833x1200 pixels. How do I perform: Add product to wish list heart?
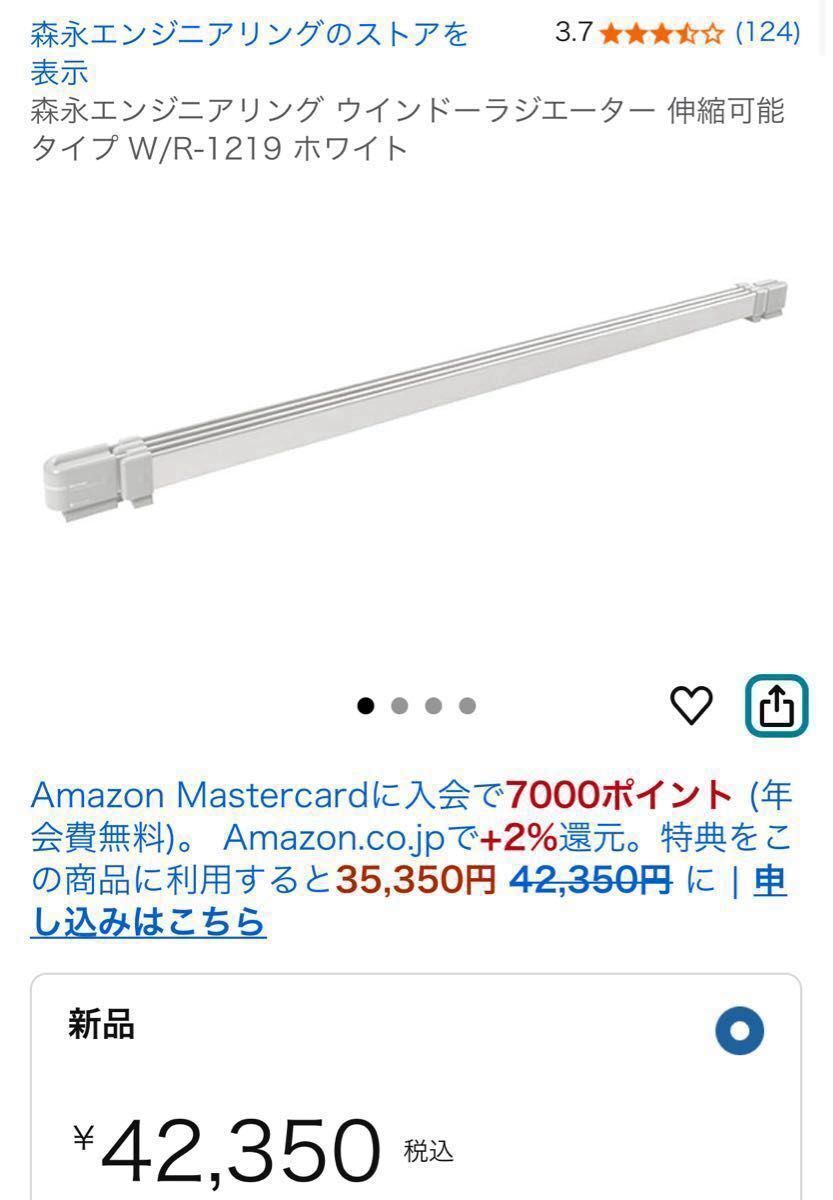pyautogui.click(x=691, y=706)
